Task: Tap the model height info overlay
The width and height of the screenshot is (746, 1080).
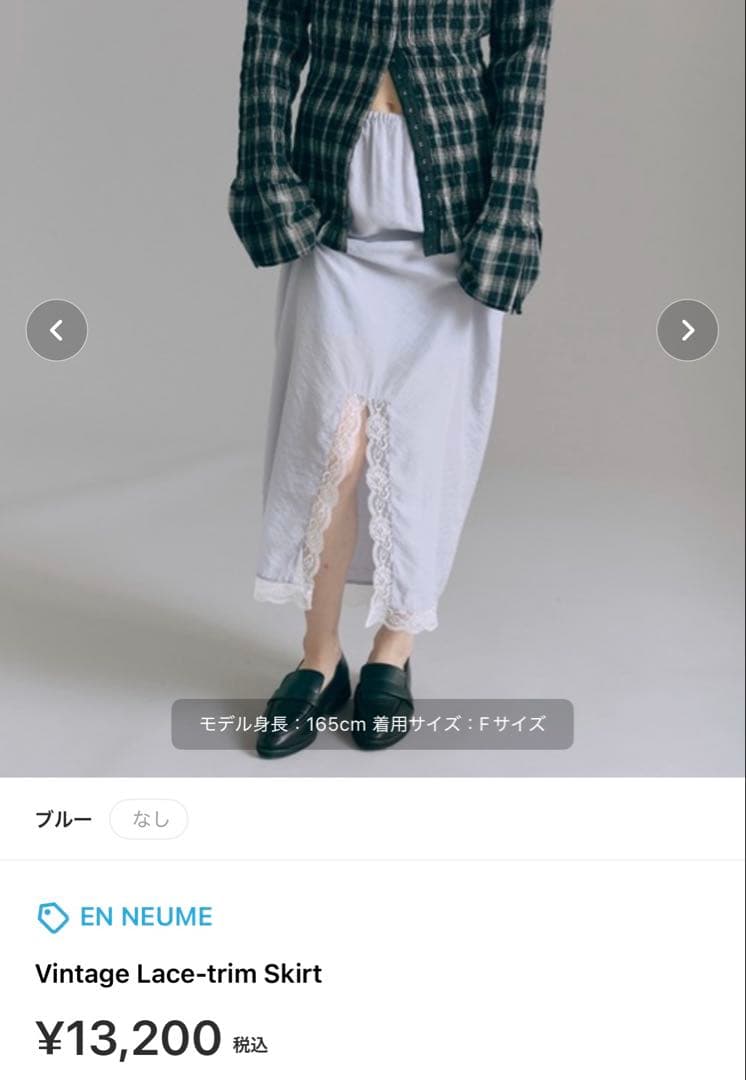Action: pos(373,724)
